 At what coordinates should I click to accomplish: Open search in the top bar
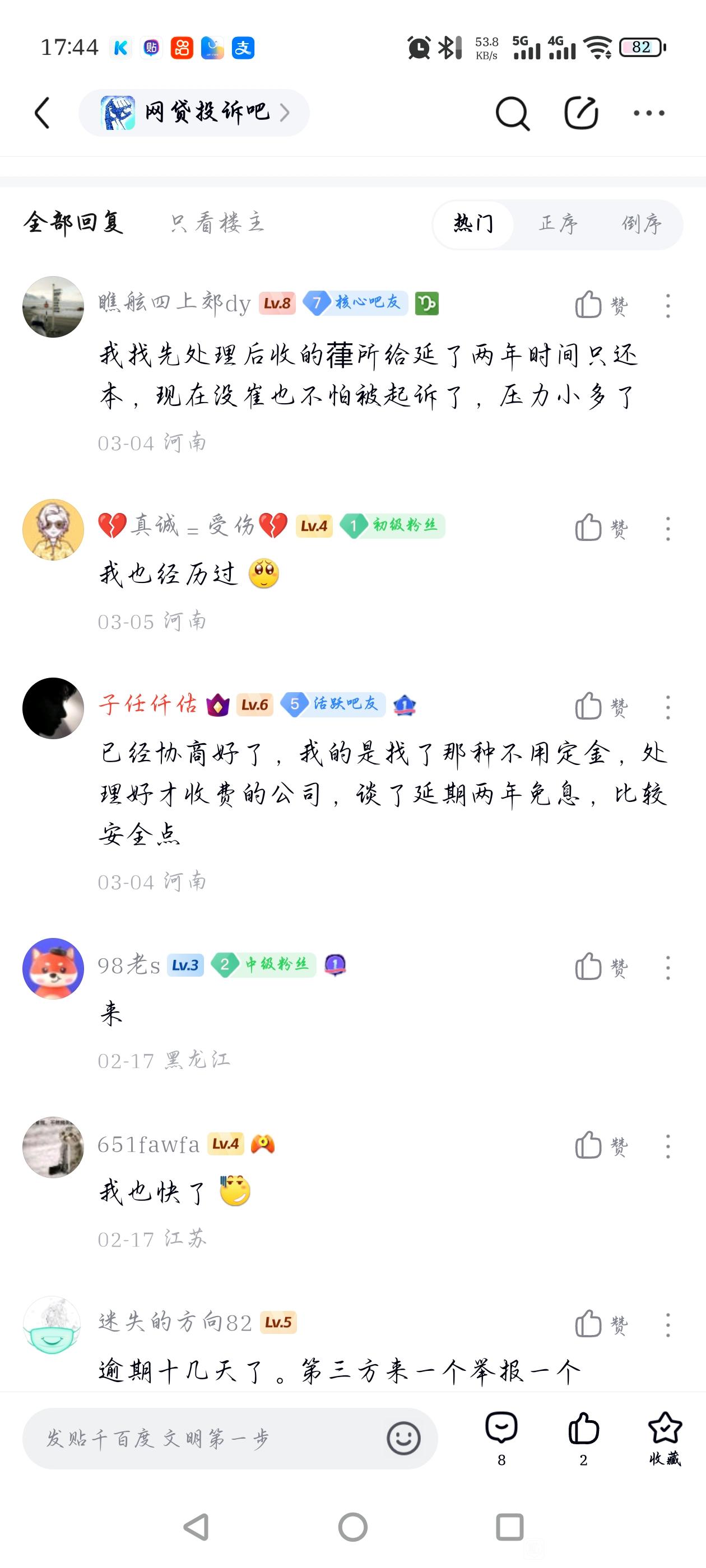pyautogui.click(x=512, y=113)
